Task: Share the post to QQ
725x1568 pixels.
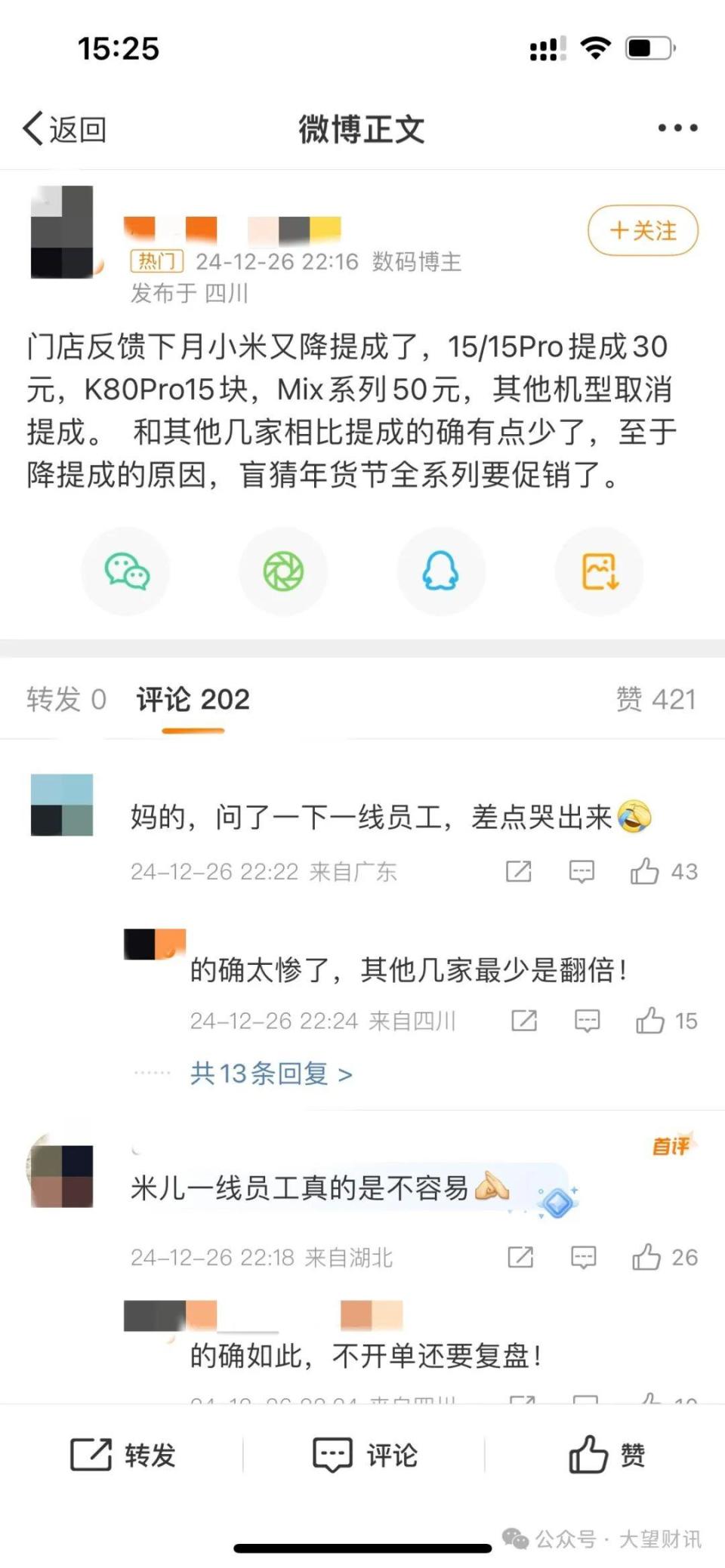Action: 441,571
